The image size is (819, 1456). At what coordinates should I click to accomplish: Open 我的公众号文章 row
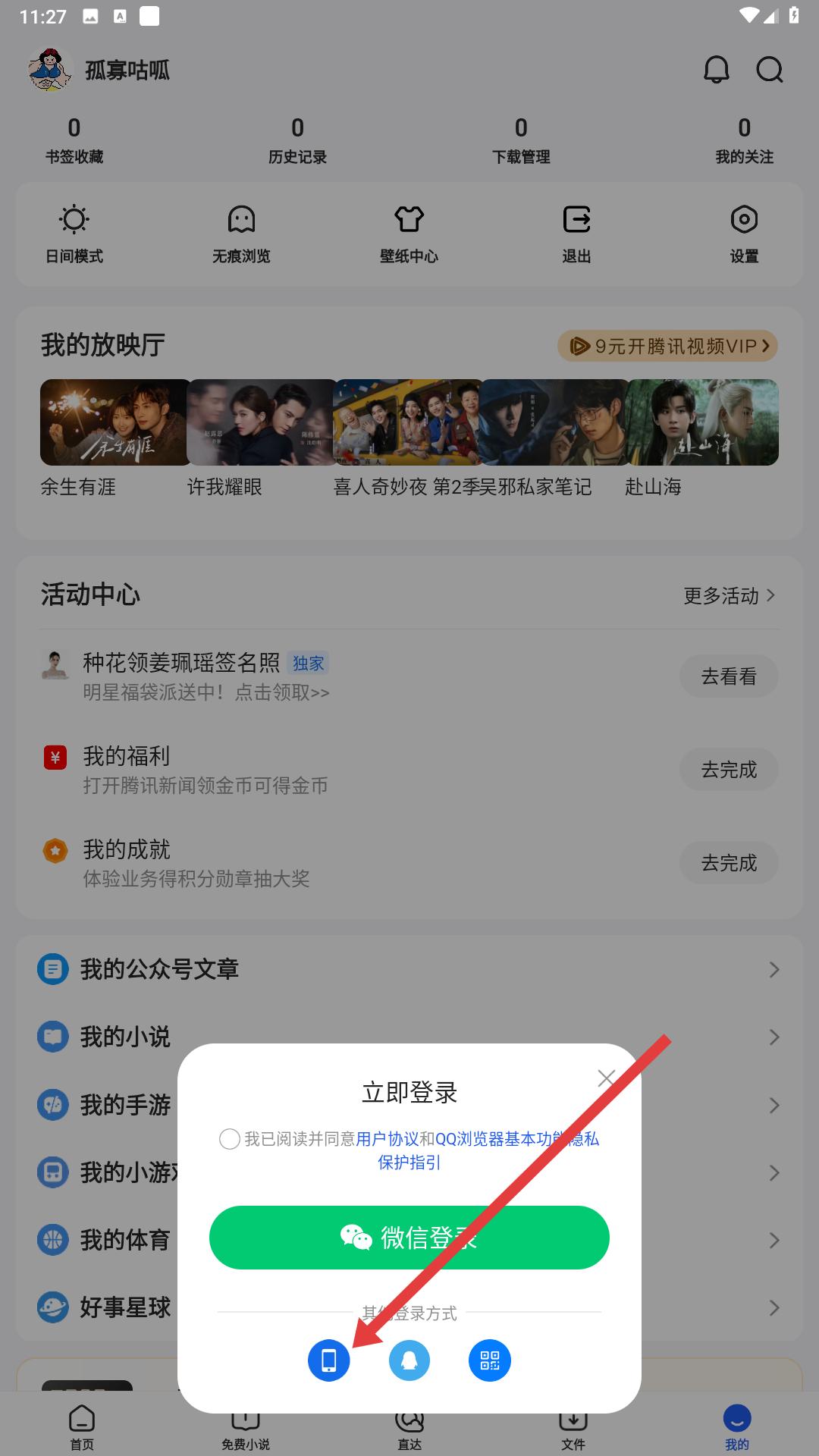click(409, 969)
